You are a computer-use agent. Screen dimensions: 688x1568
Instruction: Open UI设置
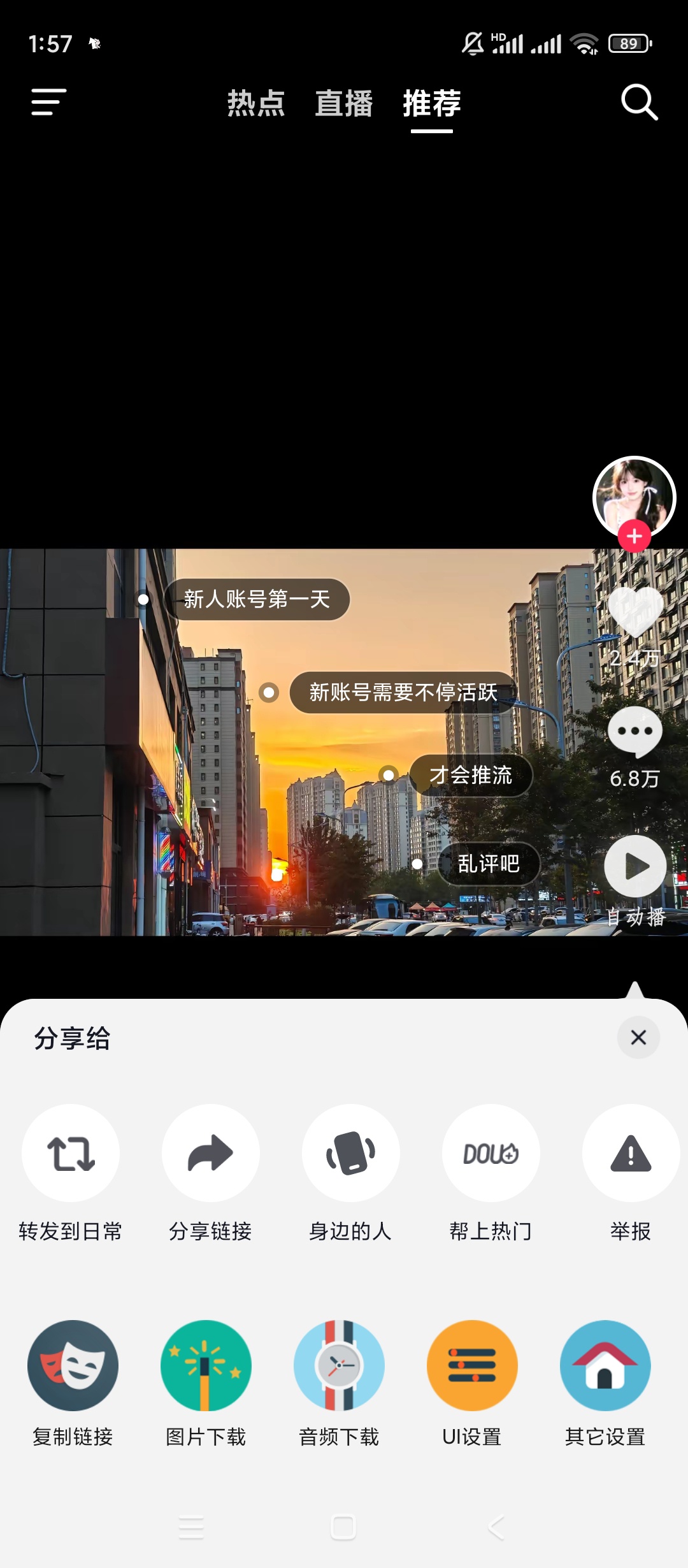(x=472, y=1365)
